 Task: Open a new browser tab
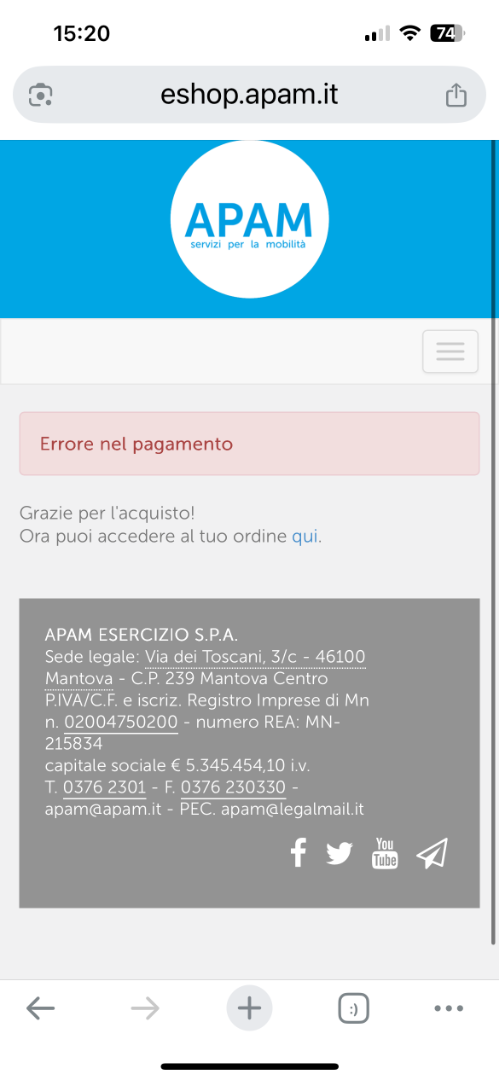pyautogui.click(x=250, y=1009)
